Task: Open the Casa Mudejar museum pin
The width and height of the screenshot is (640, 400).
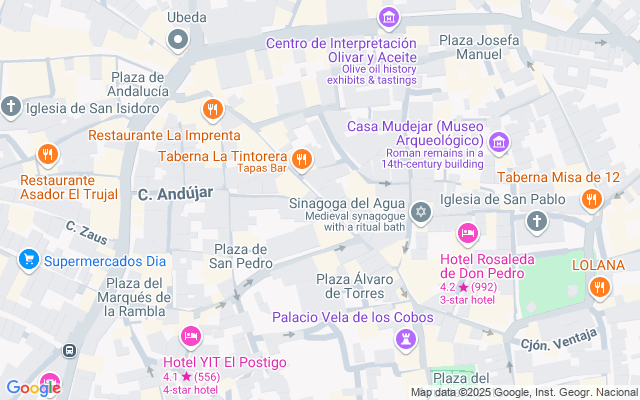Action: pos(499,142)
